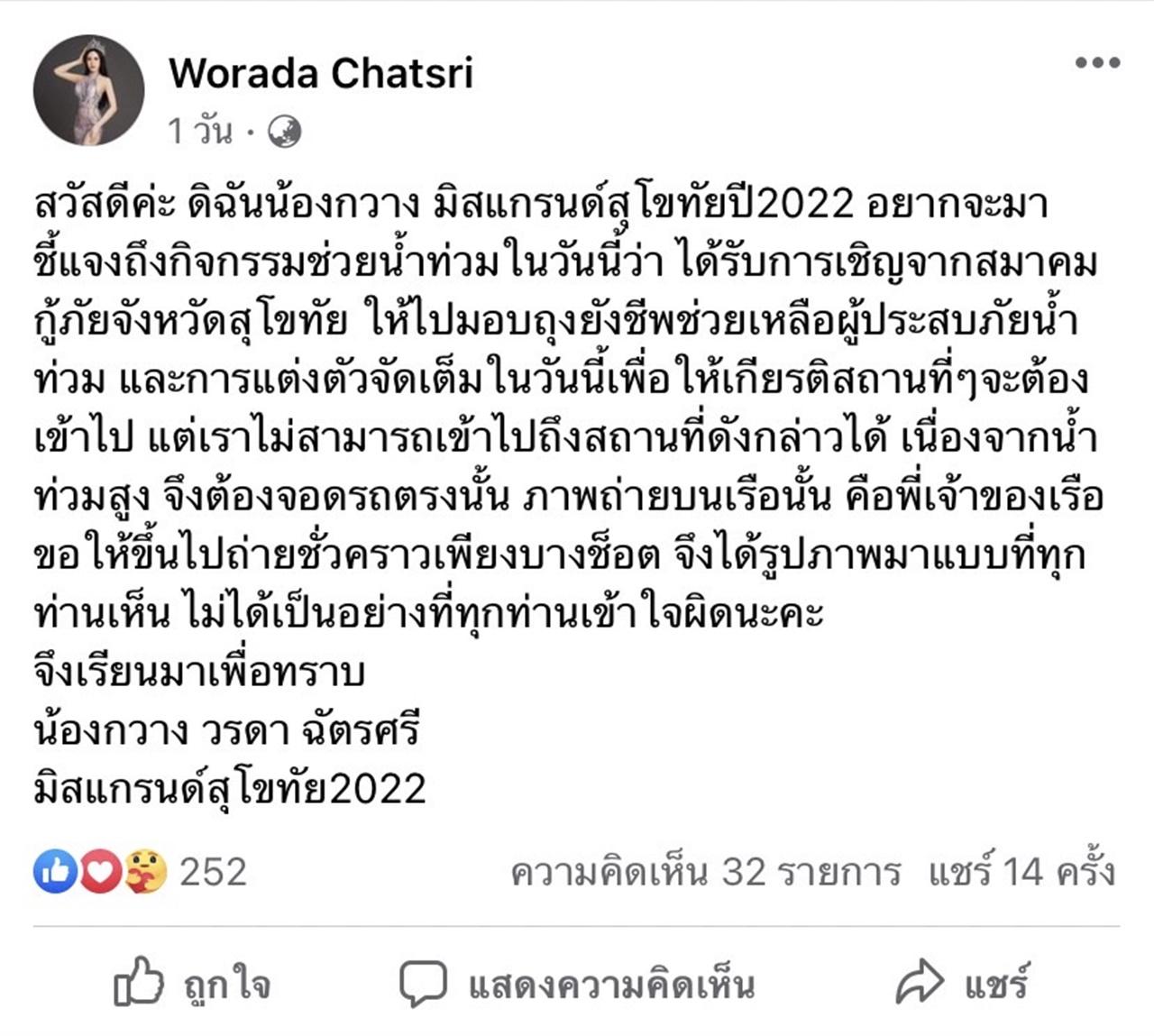This screenshot has height=1036, width=1154.
Task: Open the post's three-dot options menu
Action: 1096,62
